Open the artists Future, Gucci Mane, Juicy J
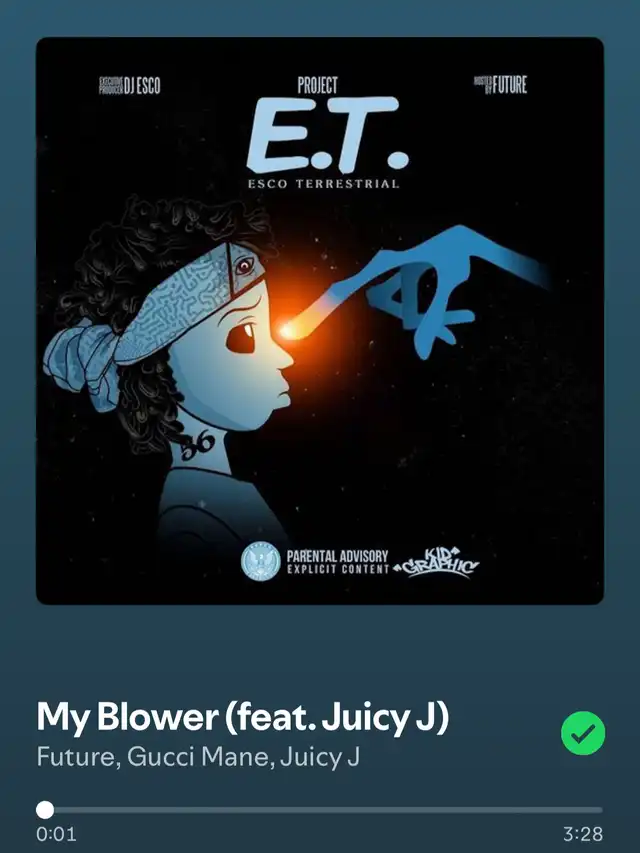 pos(198,757)
